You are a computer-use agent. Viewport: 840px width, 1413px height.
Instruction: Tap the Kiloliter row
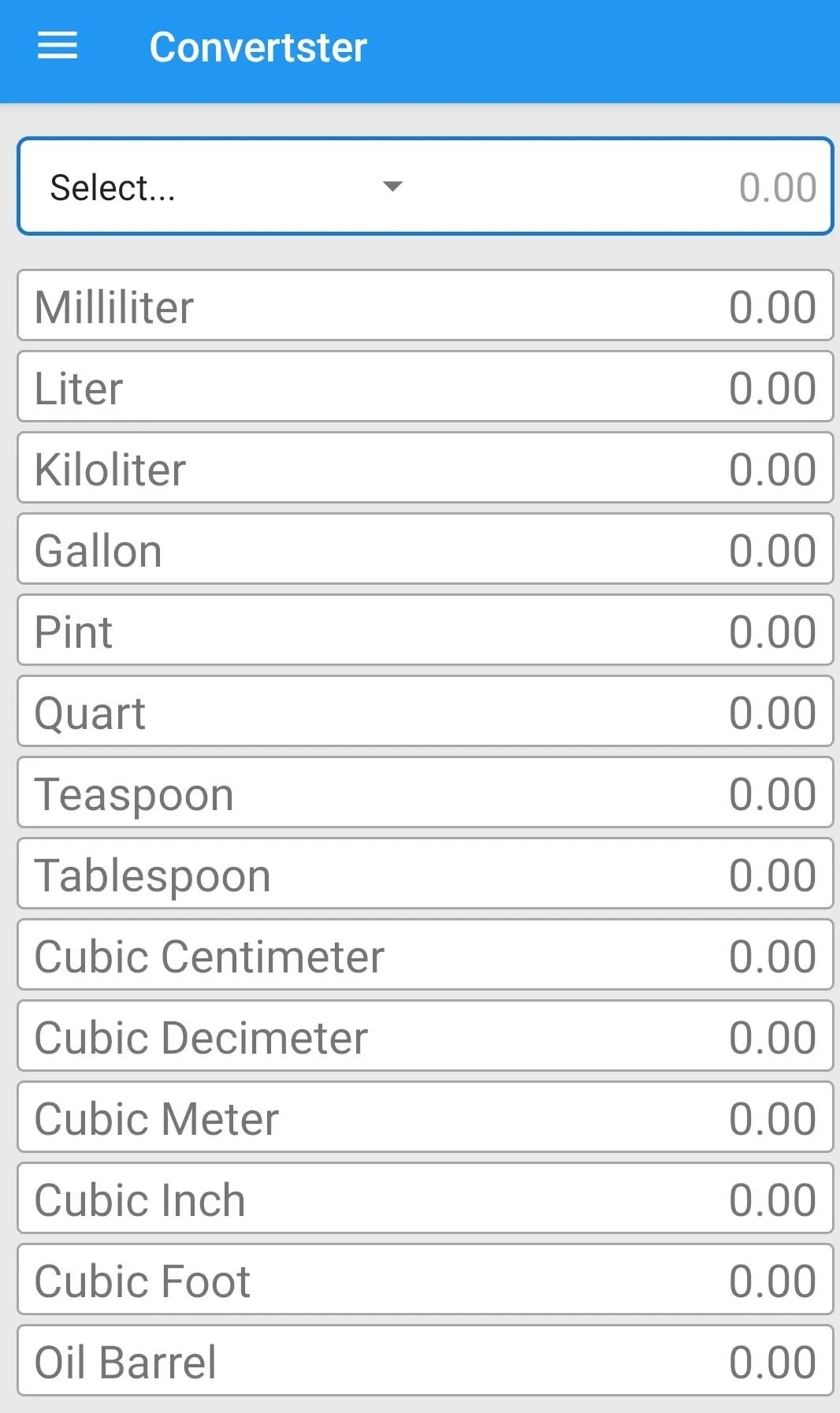tap(426, 468)
